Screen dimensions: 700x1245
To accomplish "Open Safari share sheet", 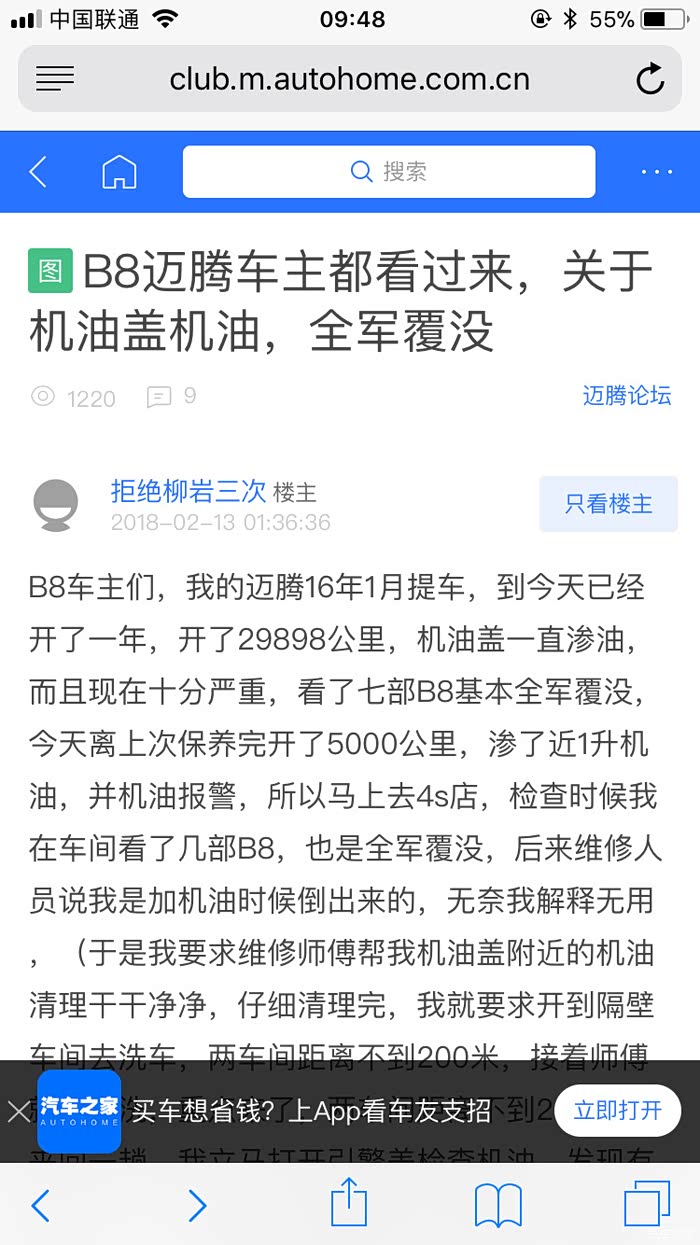I will point(349,1204).
